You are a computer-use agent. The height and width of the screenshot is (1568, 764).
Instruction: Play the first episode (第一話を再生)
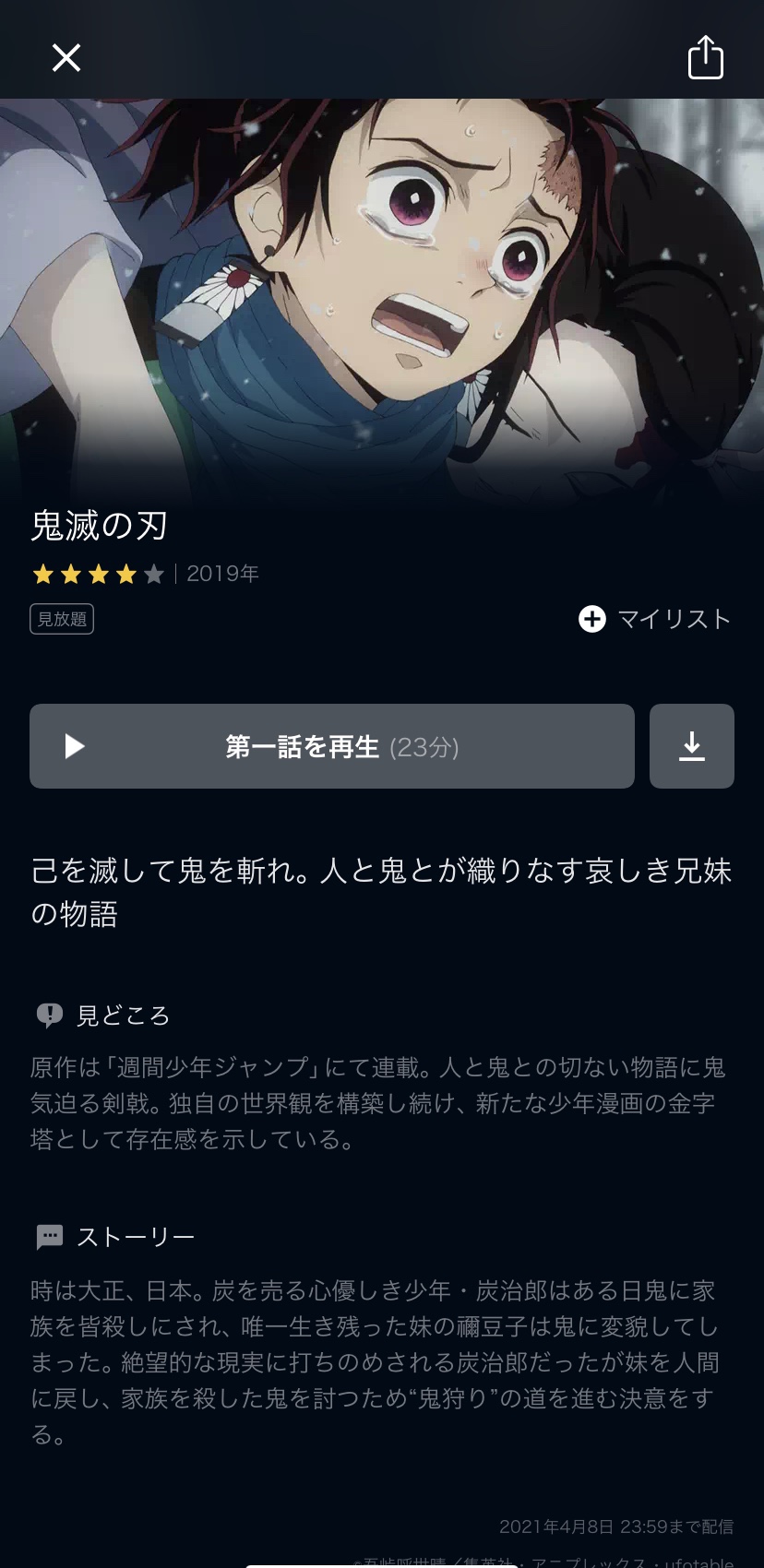click(x=332, y=746)
